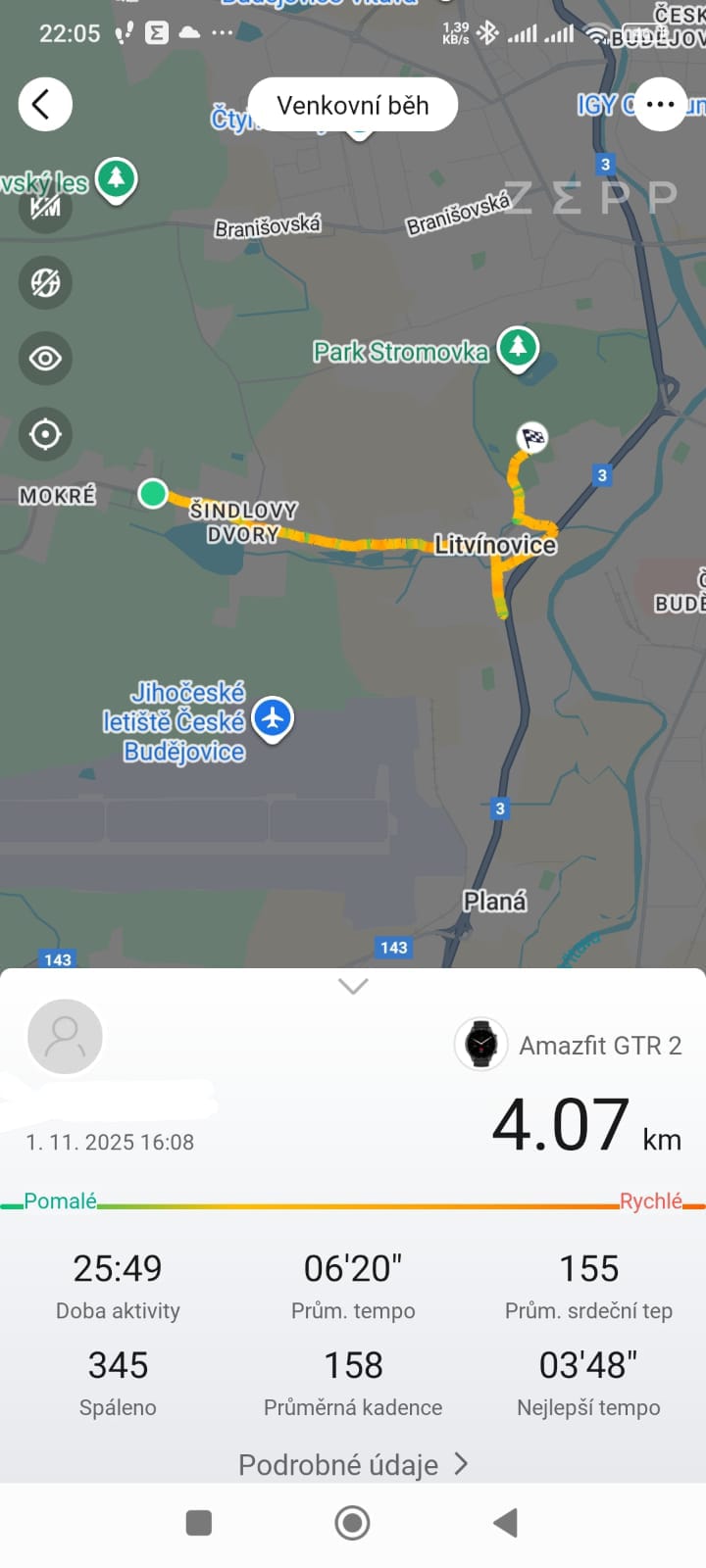This screenshot has width=706, height=1568.
Task: Toggle route visibility with the eye icon
Action: pos(45,358)
